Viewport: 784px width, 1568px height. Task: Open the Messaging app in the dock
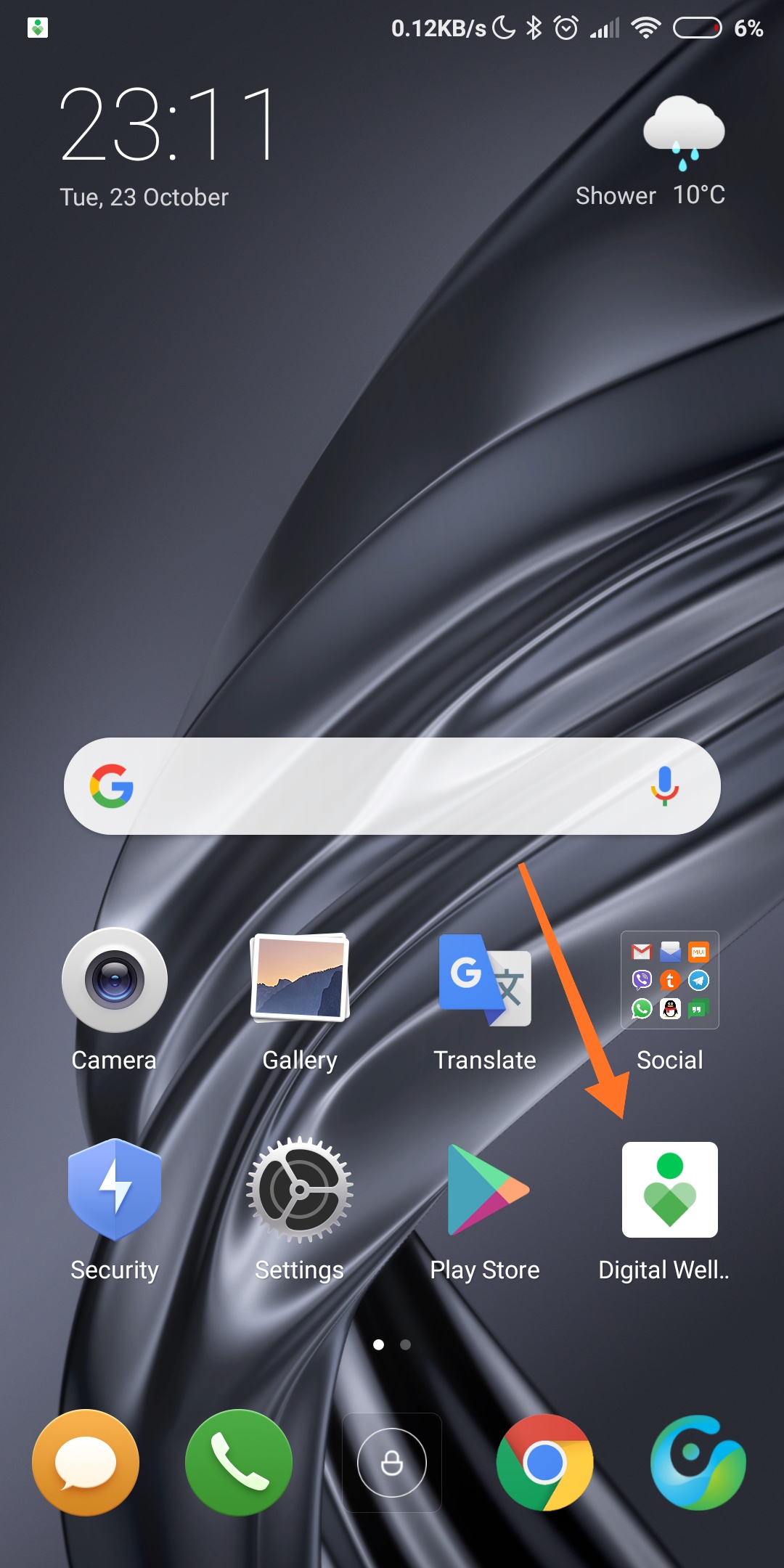coord(86,1462)
